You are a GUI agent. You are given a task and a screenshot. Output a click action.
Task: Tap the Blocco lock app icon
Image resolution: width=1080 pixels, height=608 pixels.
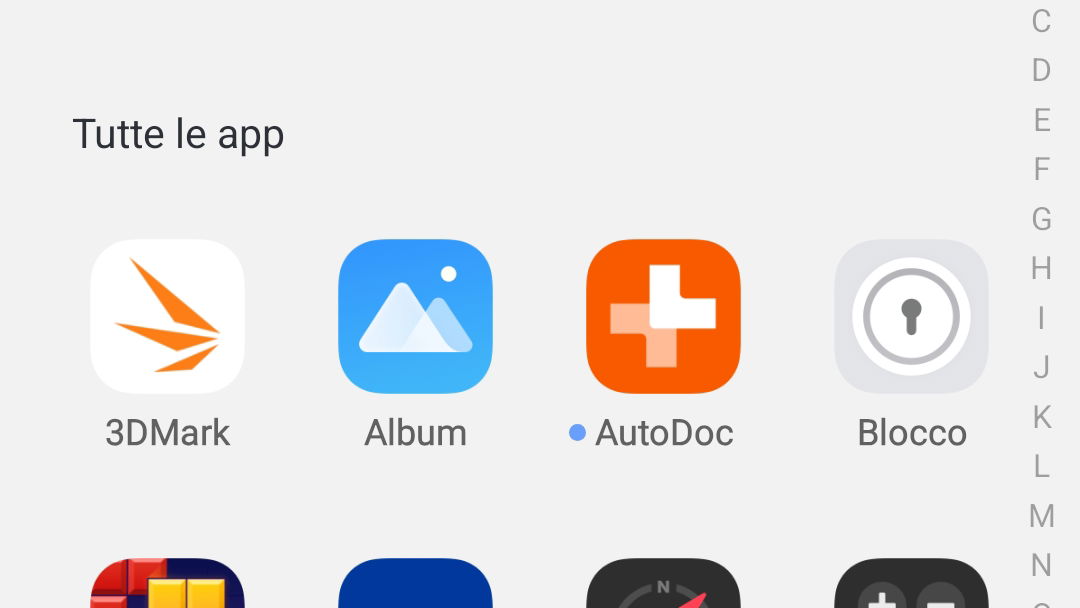point(911,316)
